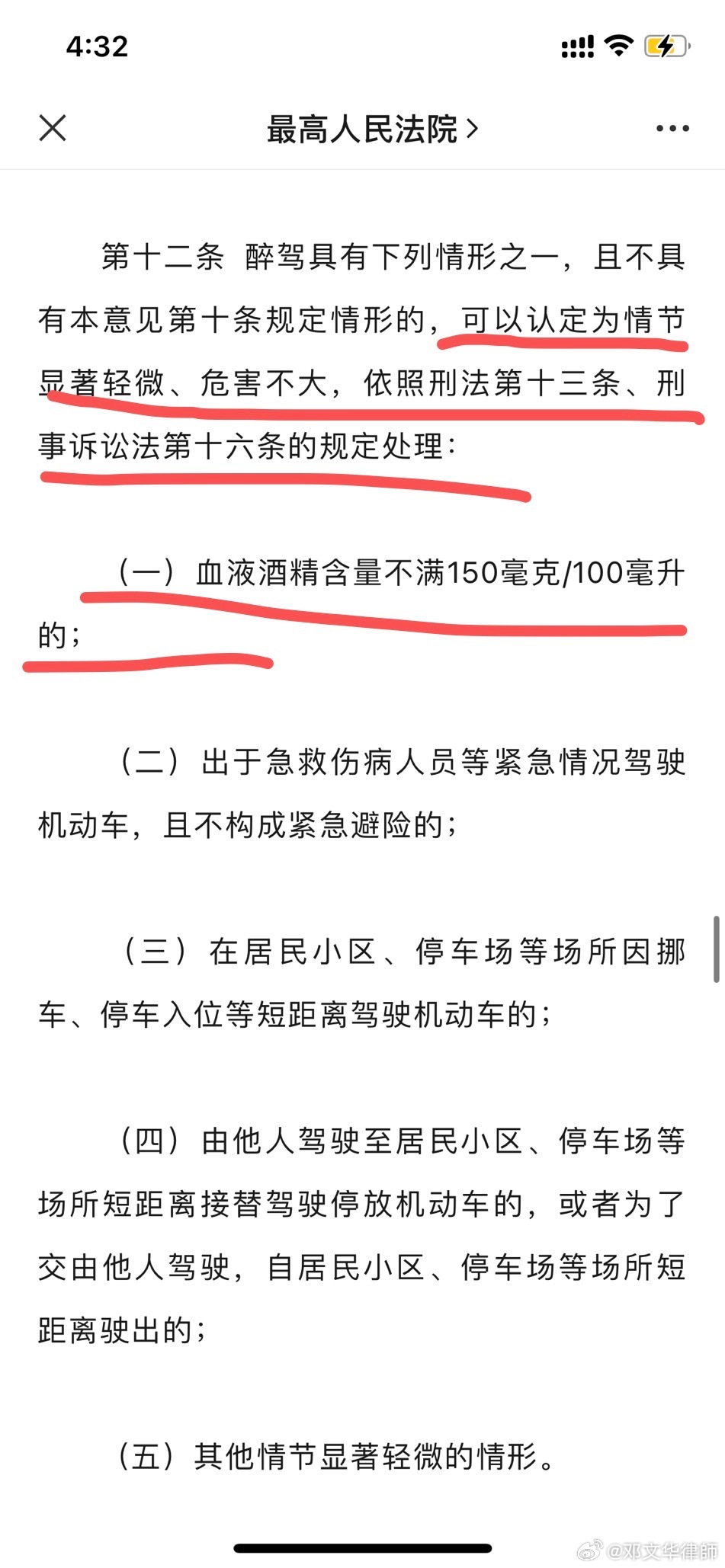Viewport: 725px width, 1568px height.
Task: Open account details via title disclosure arrow
Action: click(x=475, y=128)
